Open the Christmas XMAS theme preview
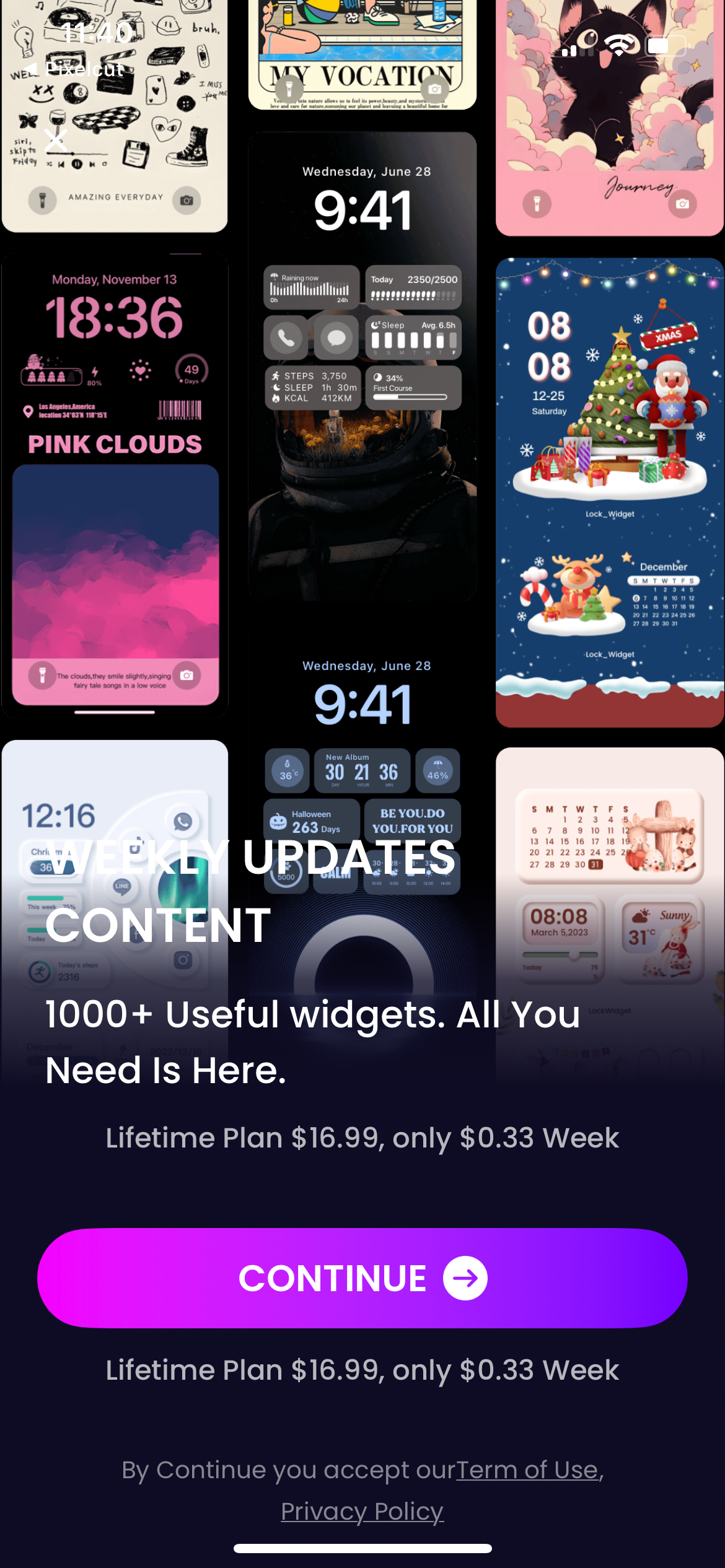Screen dimensions: 725x1568 609,489
